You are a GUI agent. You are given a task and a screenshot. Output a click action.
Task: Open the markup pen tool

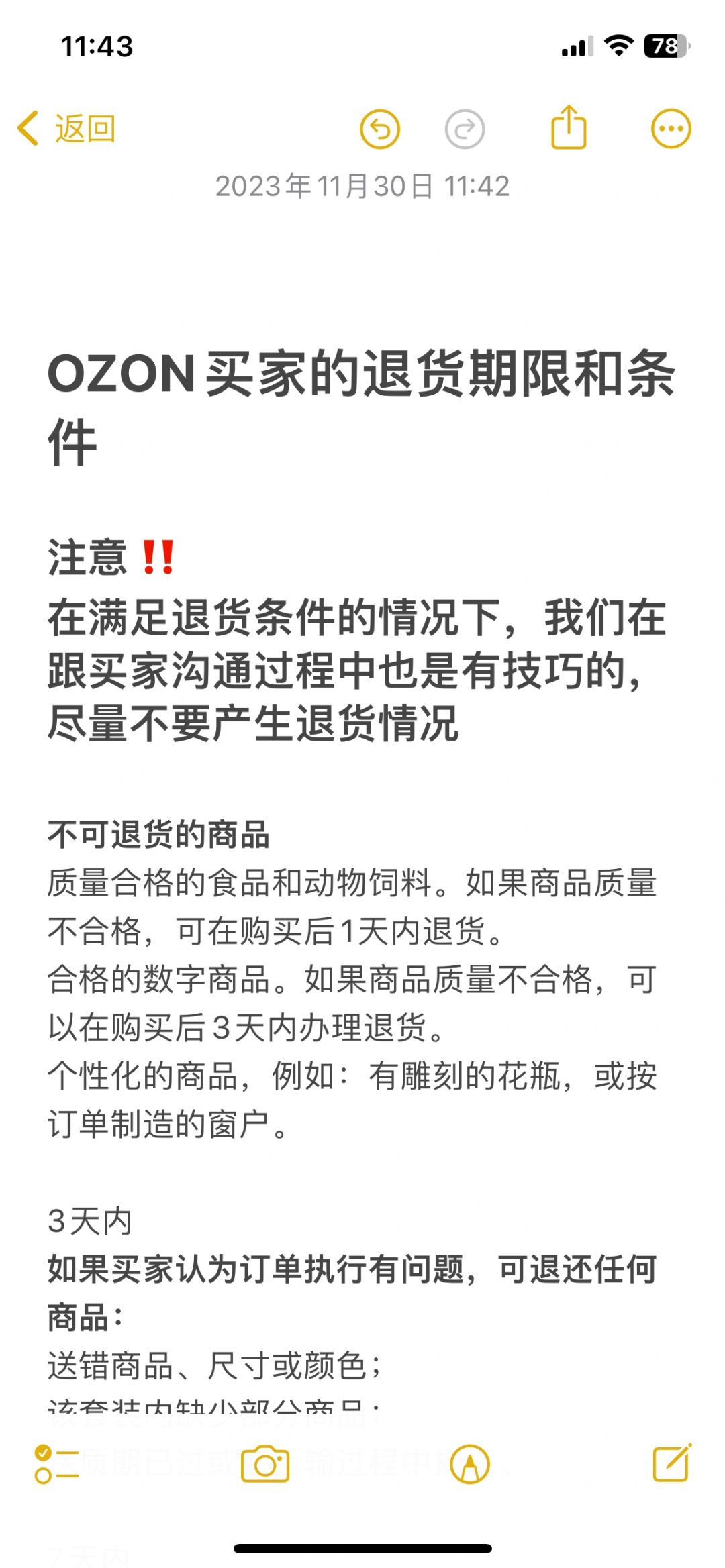click(x=470, y=1463)
